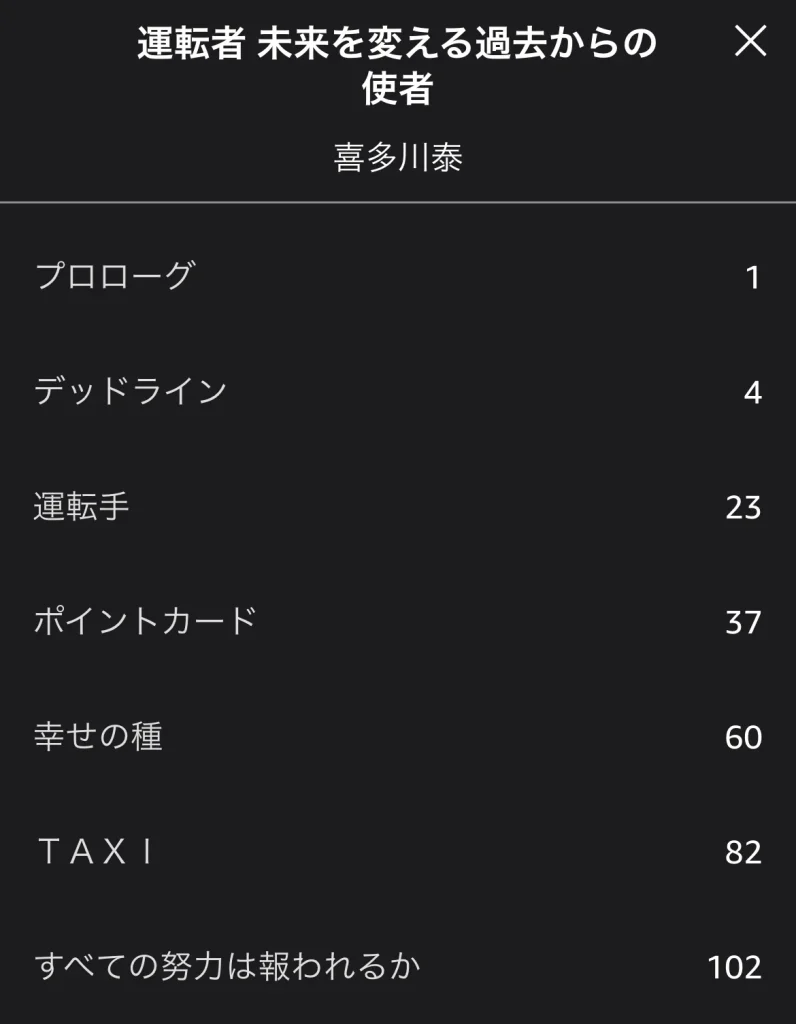
Task: Open the 幸せの種 chapter
Action: click(100, 735)
